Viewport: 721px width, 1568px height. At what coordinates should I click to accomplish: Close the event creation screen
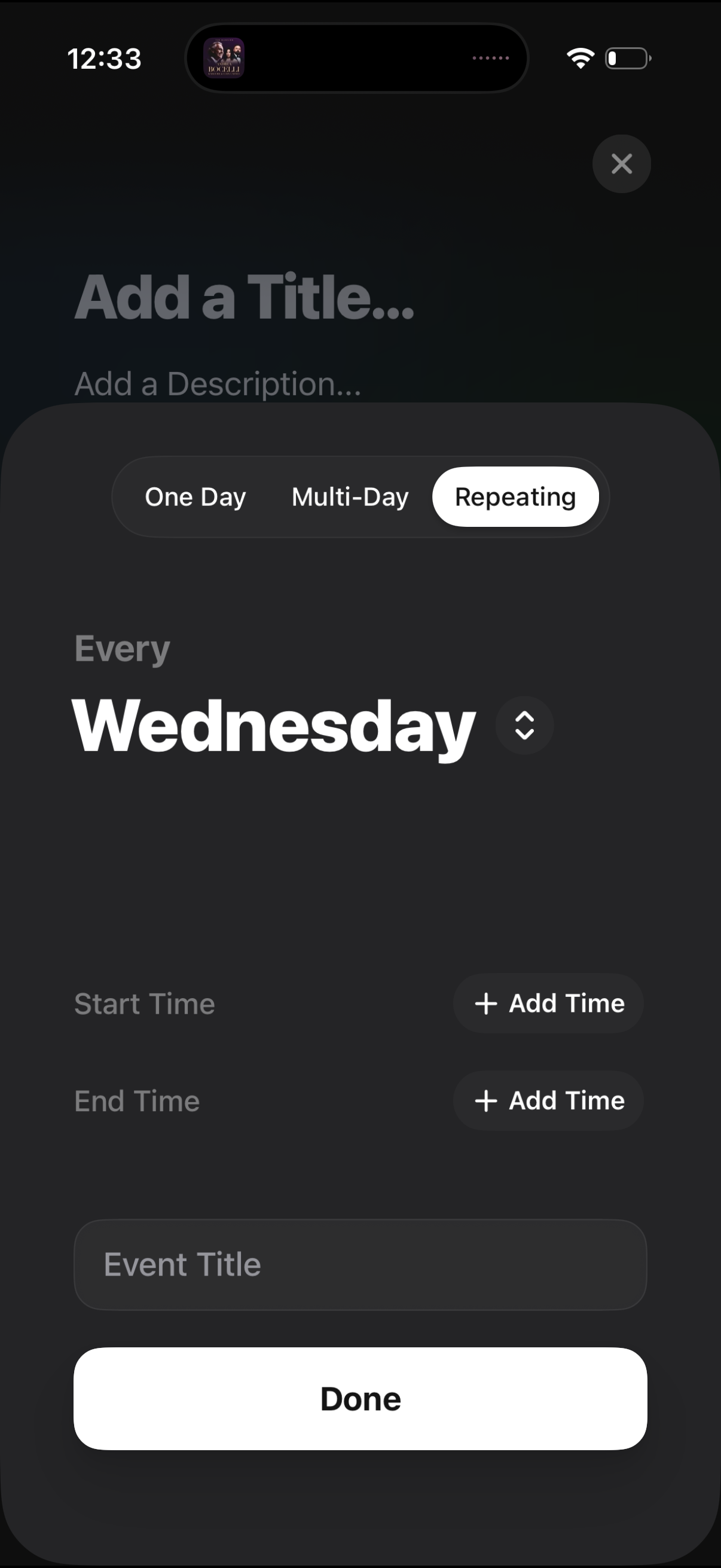point(621,164)
